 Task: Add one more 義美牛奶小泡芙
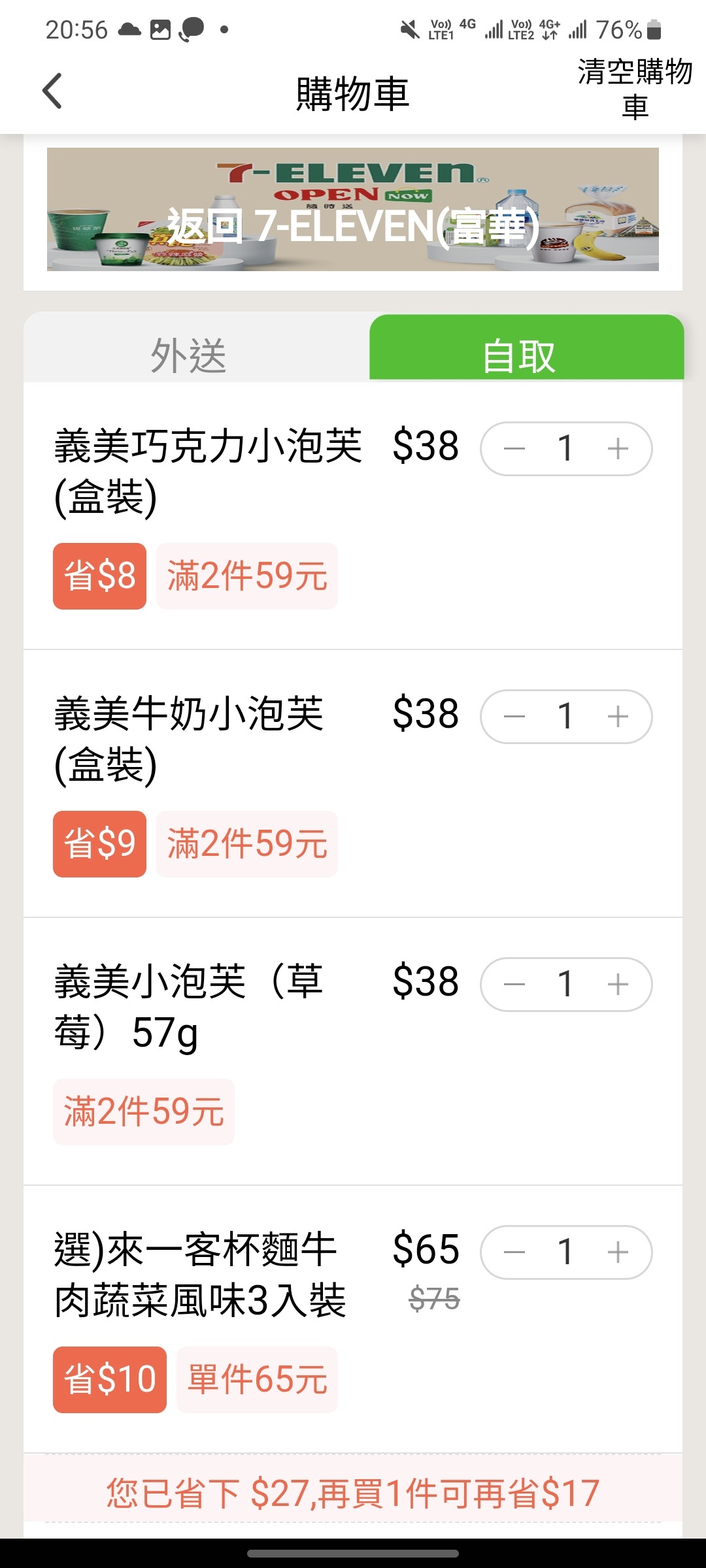618,717
